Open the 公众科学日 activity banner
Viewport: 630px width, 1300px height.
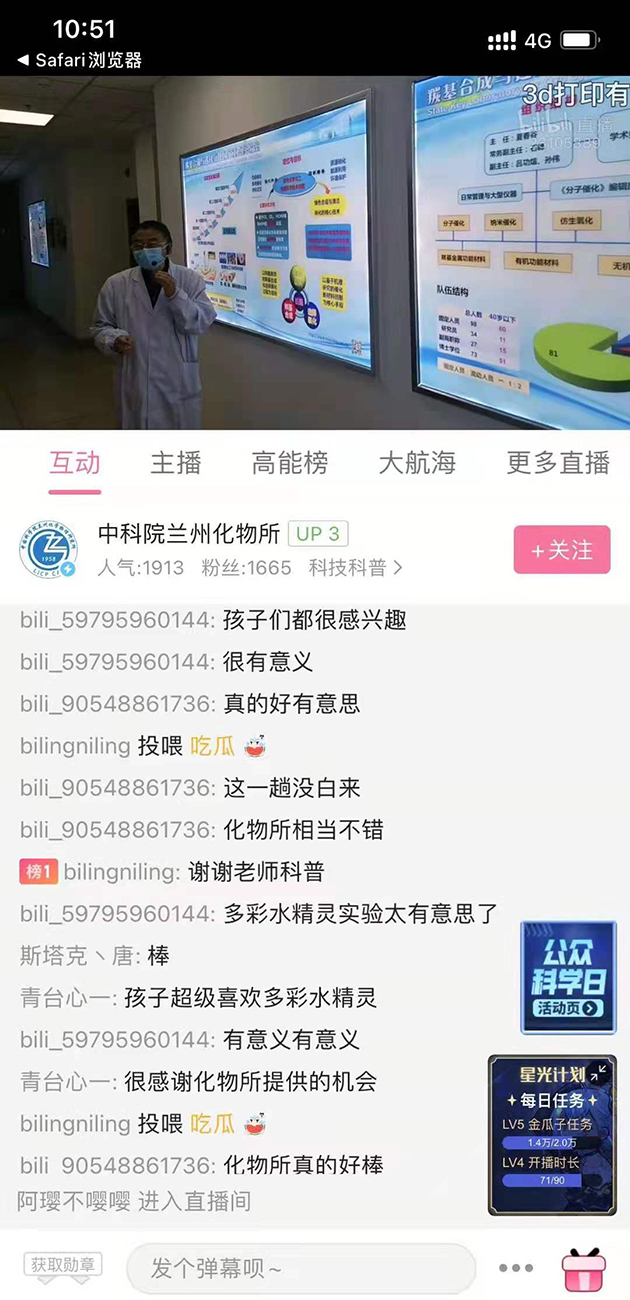coord(568,977)
